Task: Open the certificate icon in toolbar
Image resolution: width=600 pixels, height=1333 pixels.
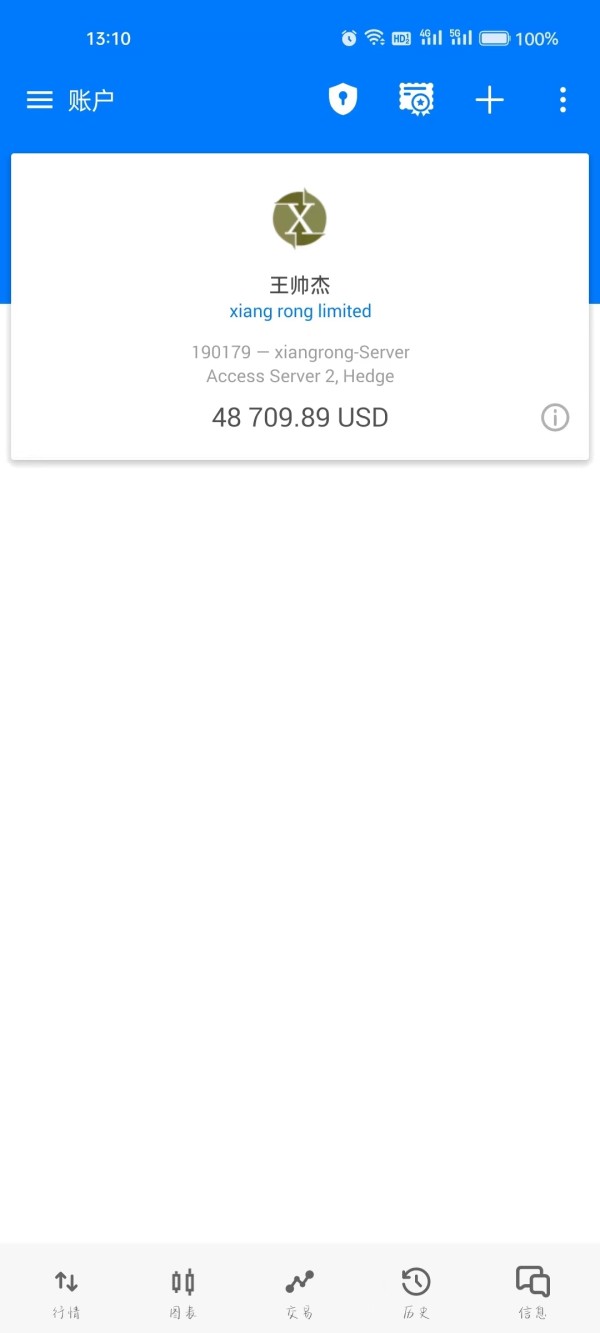Action: click(x=416, y=99)
